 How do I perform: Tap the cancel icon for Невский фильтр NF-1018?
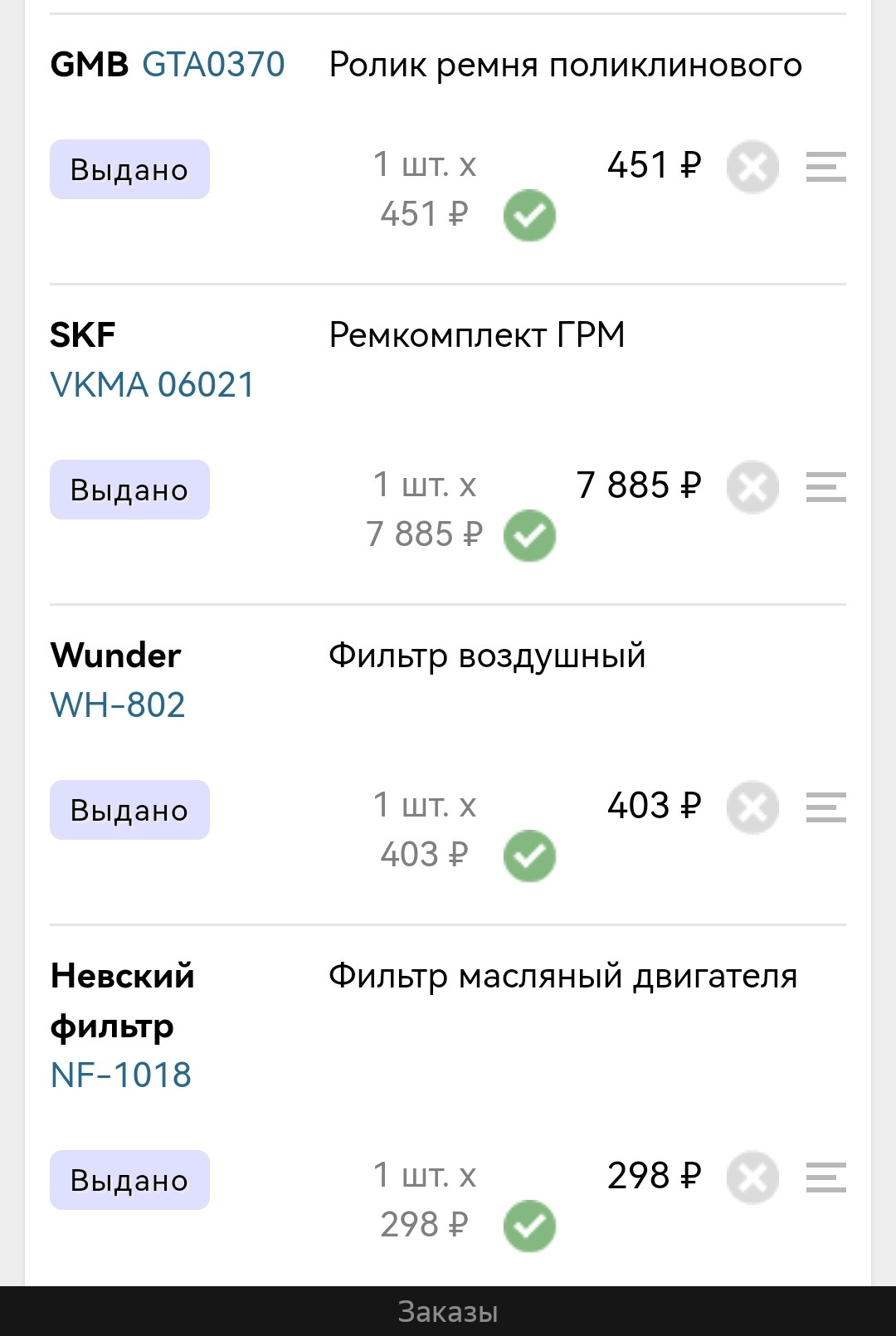point(752,1178)
